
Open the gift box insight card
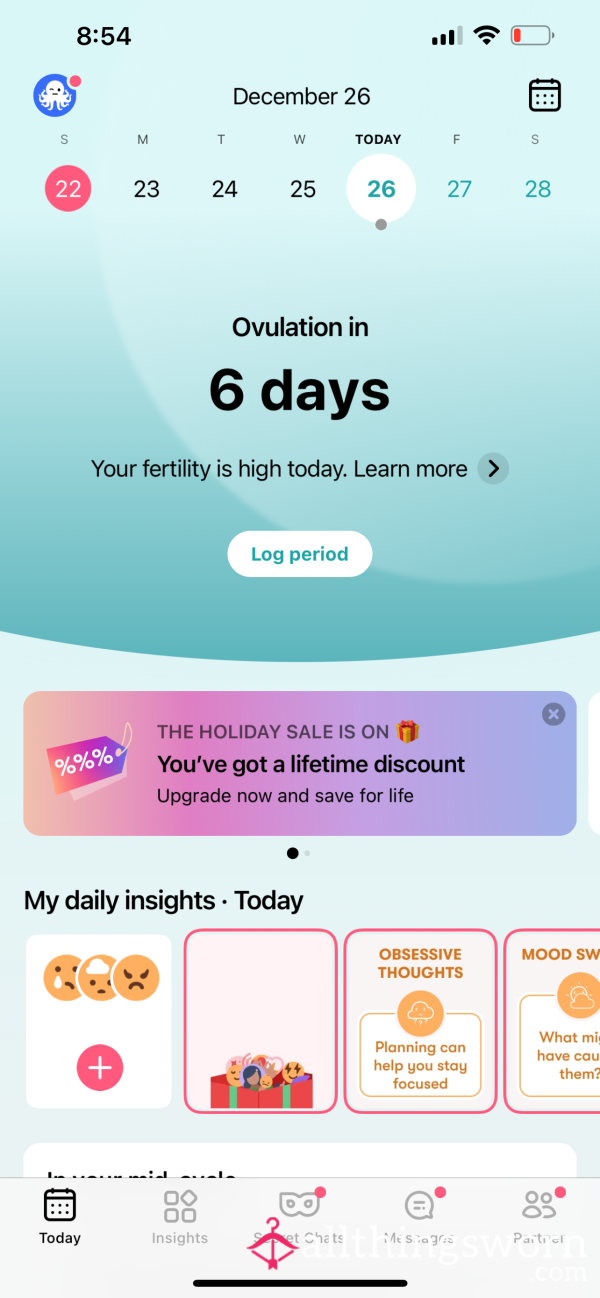click(x=261, y=1021)
